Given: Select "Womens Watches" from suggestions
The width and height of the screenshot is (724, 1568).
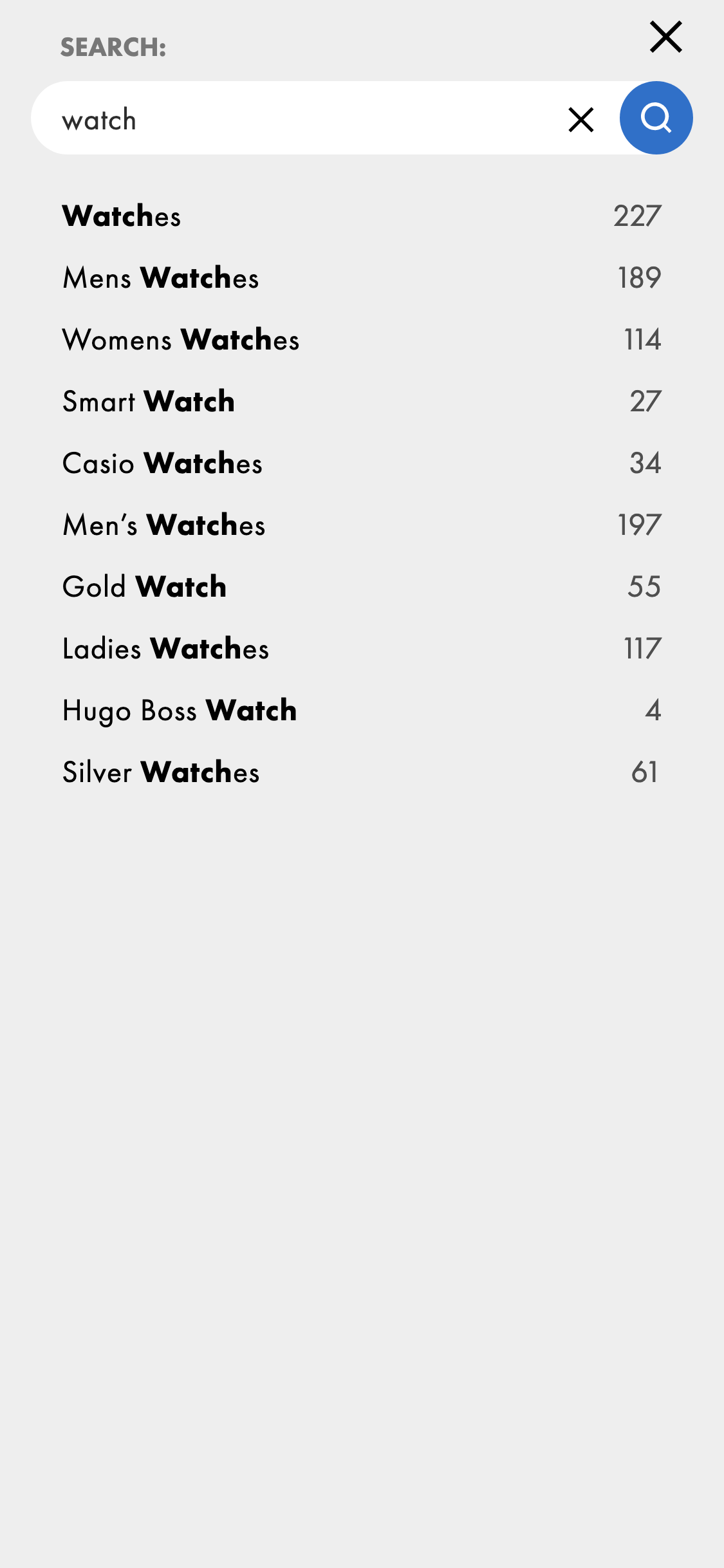Looking at the screenshot, I should (x=180, y=339).
